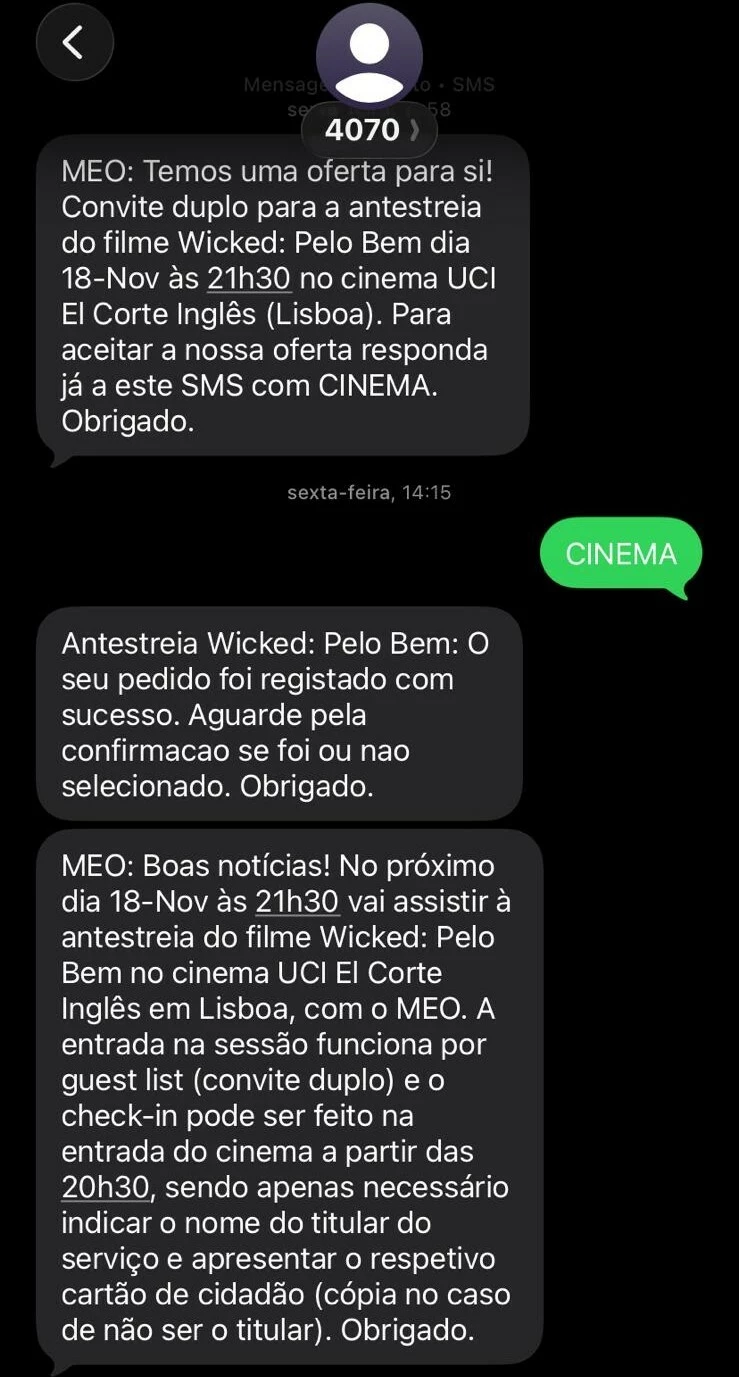
Task: Go back to the messages list
Action: (74, 43)
